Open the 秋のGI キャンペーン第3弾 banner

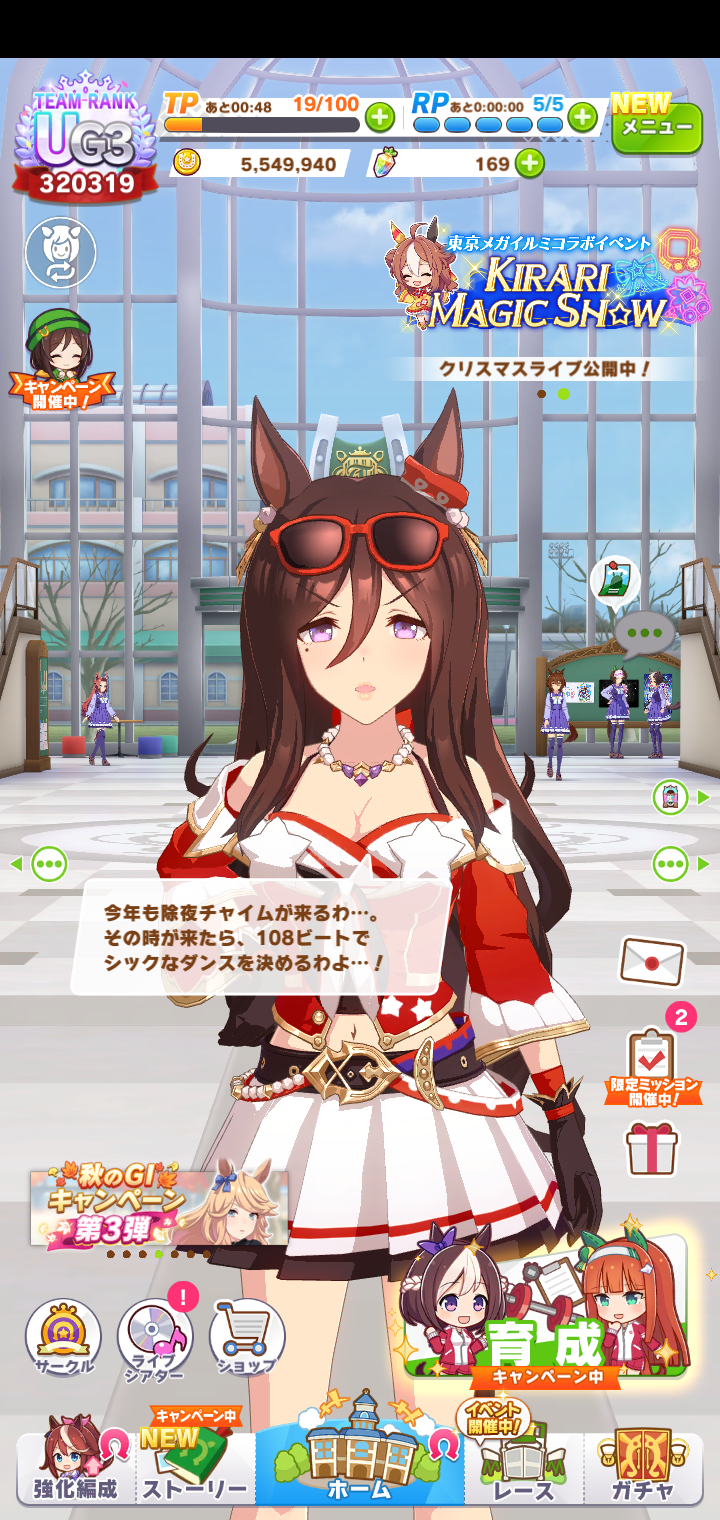point(159,1208)
